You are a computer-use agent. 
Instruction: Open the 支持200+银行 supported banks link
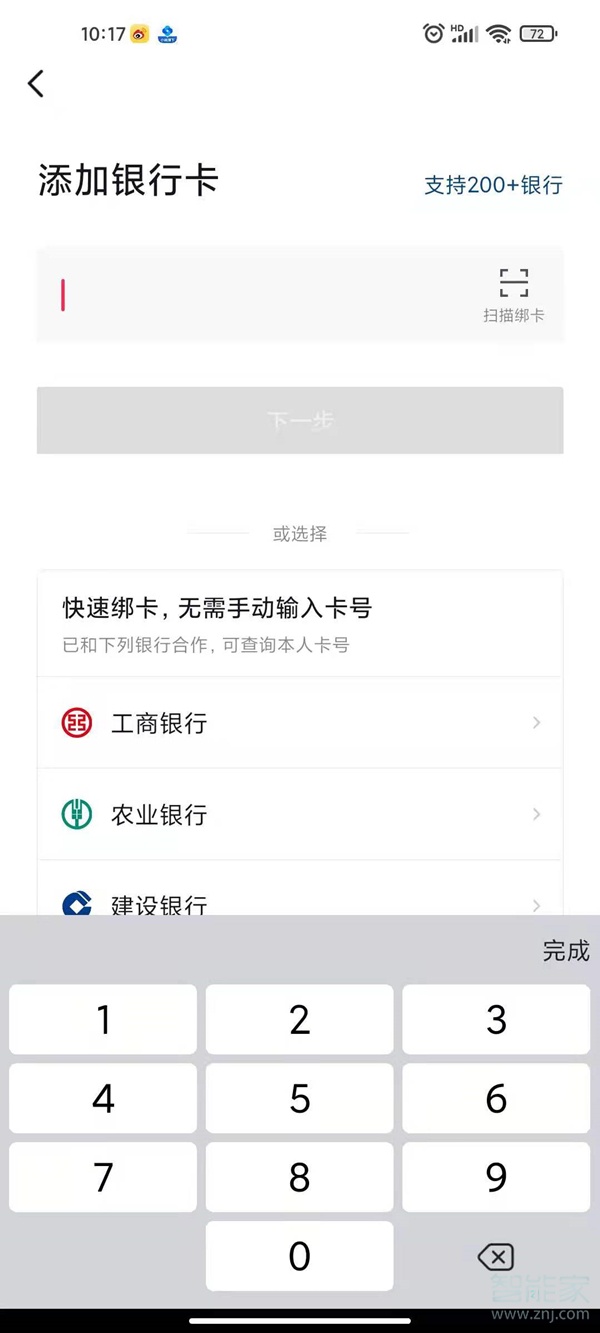click(x=493, y=185)
